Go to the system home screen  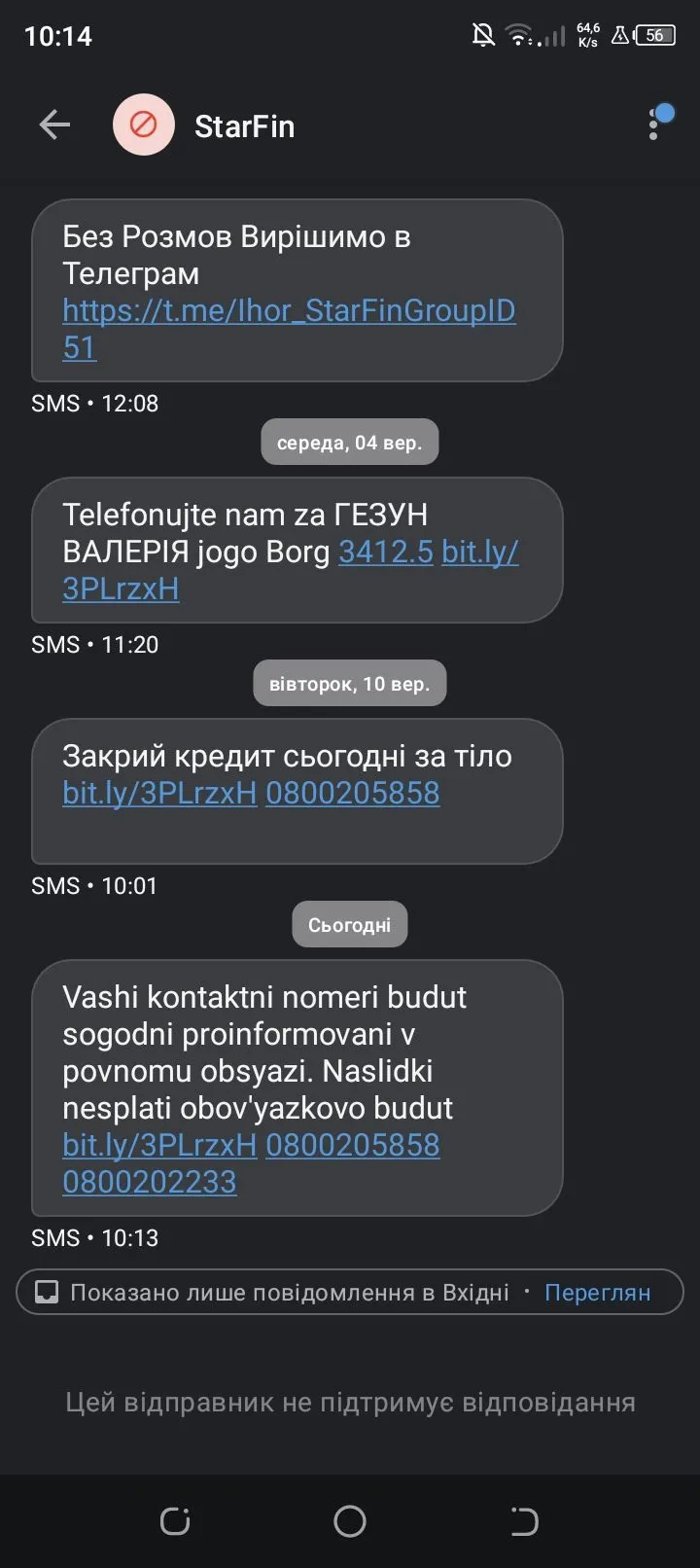(x=350, y=1521)
